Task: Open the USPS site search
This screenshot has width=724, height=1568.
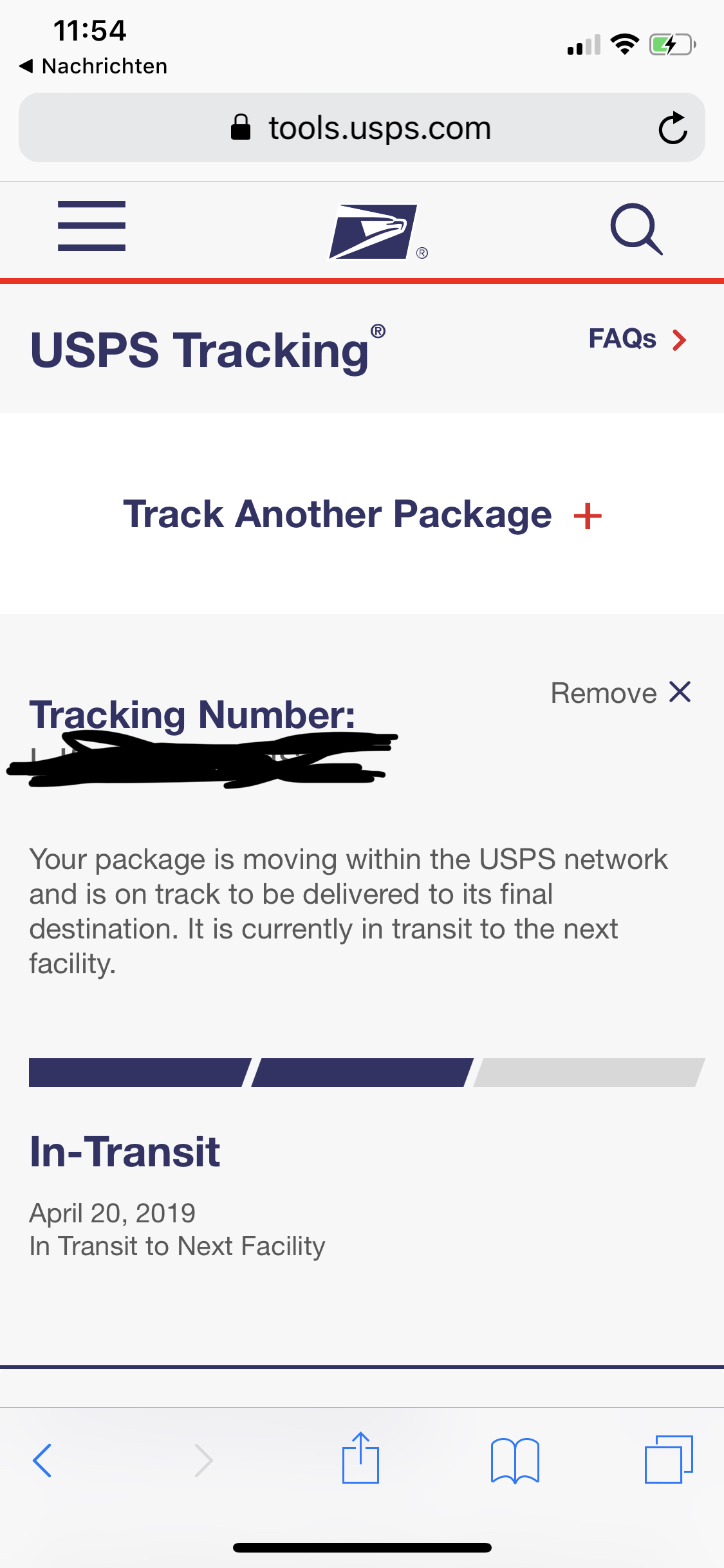Action: [636, 229]
